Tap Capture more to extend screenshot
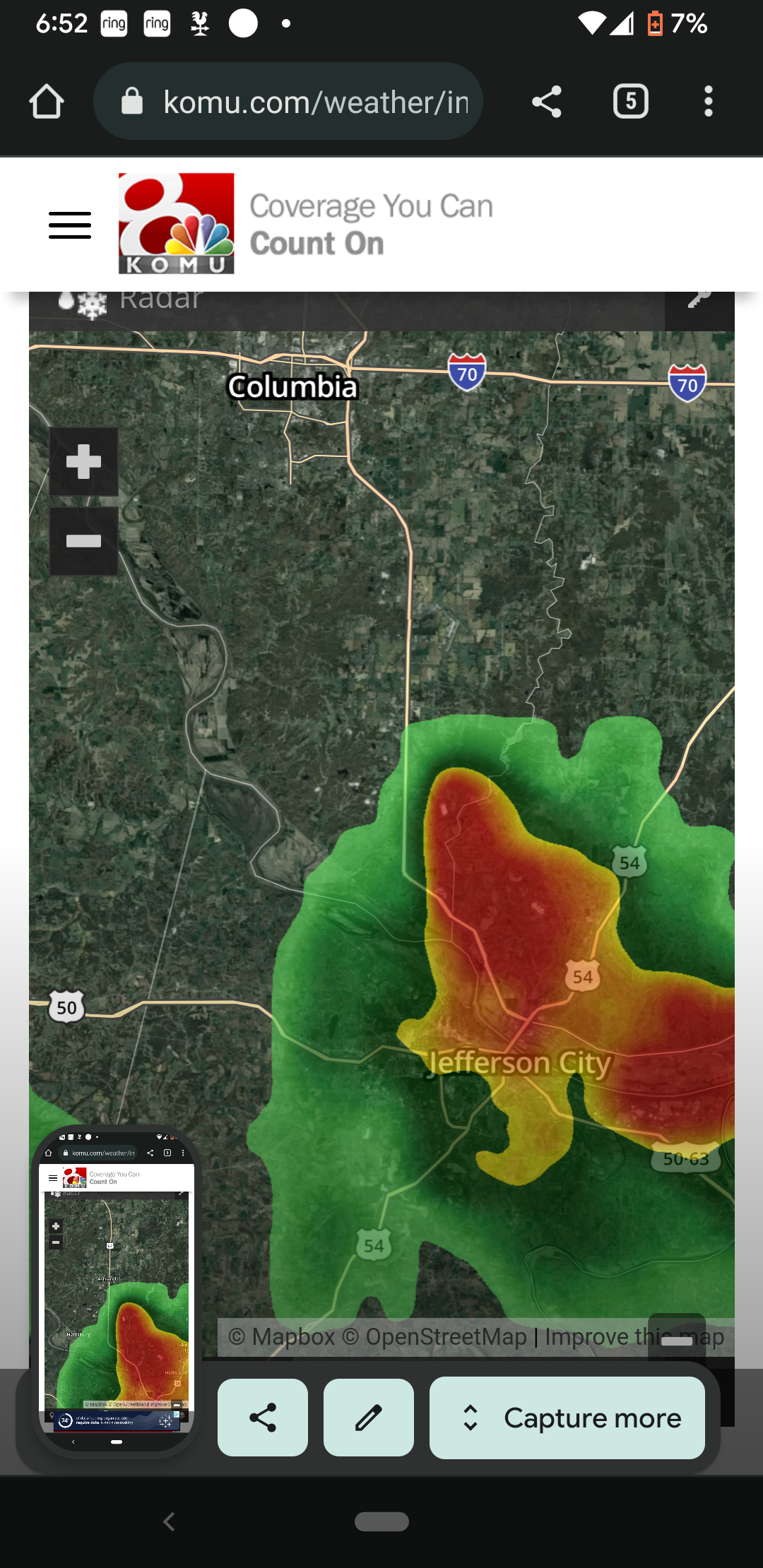 (567, 1418)
